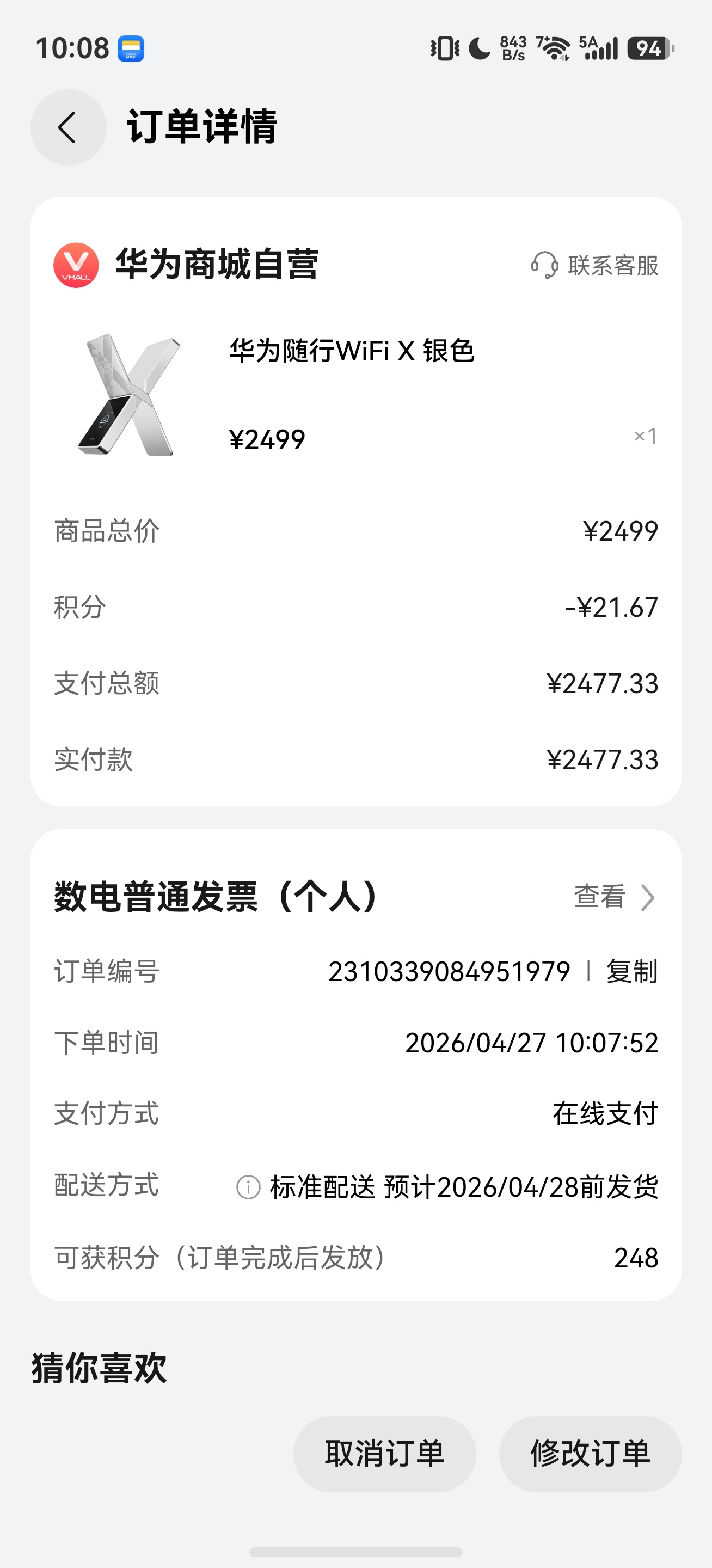Open the Huawei VMALL store logo icon
This screenshot has height=1568, width=712.
[76, 265]
